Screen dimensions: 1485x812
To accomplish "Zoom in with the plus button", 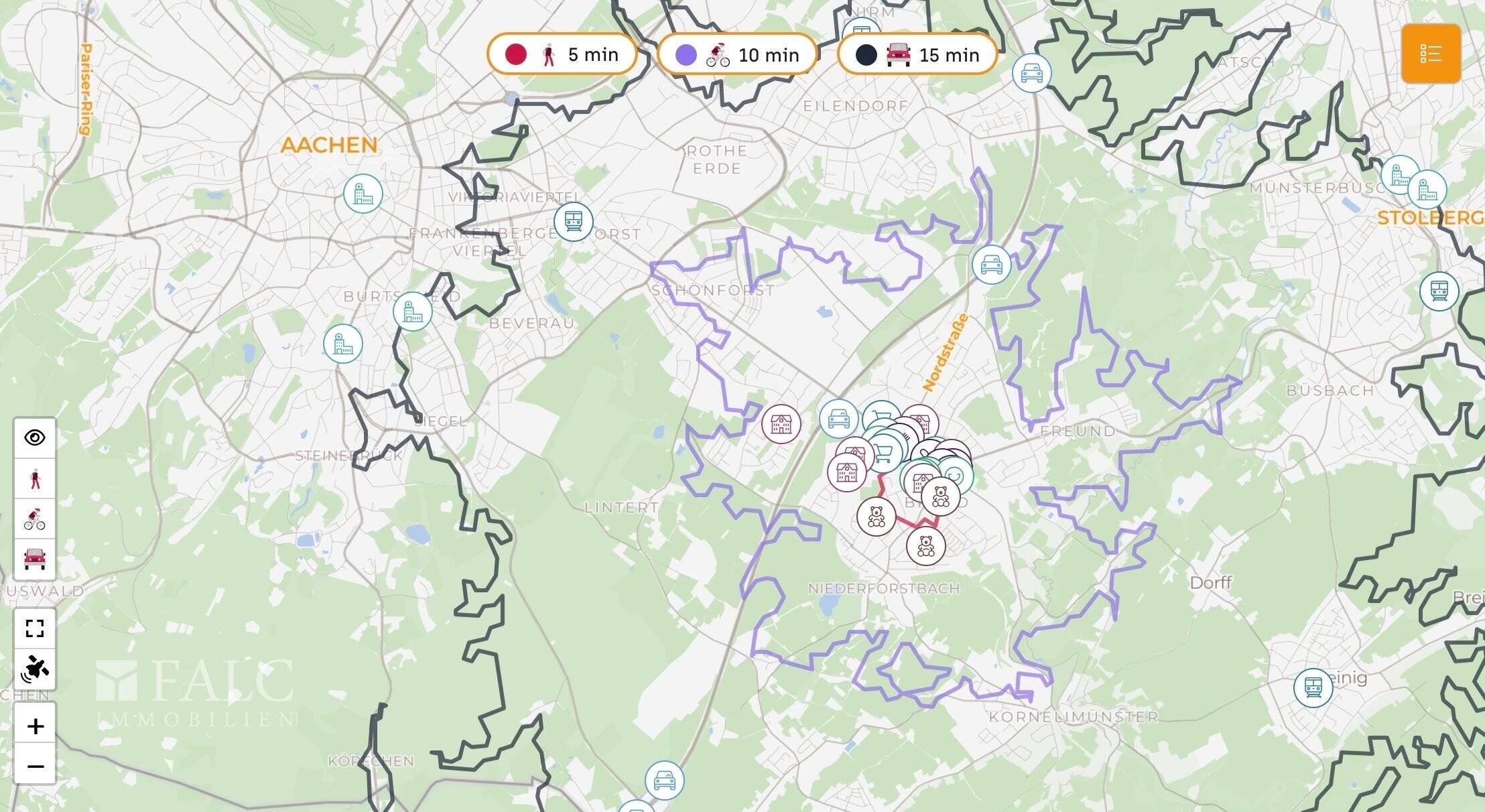I will pos(35,726).
